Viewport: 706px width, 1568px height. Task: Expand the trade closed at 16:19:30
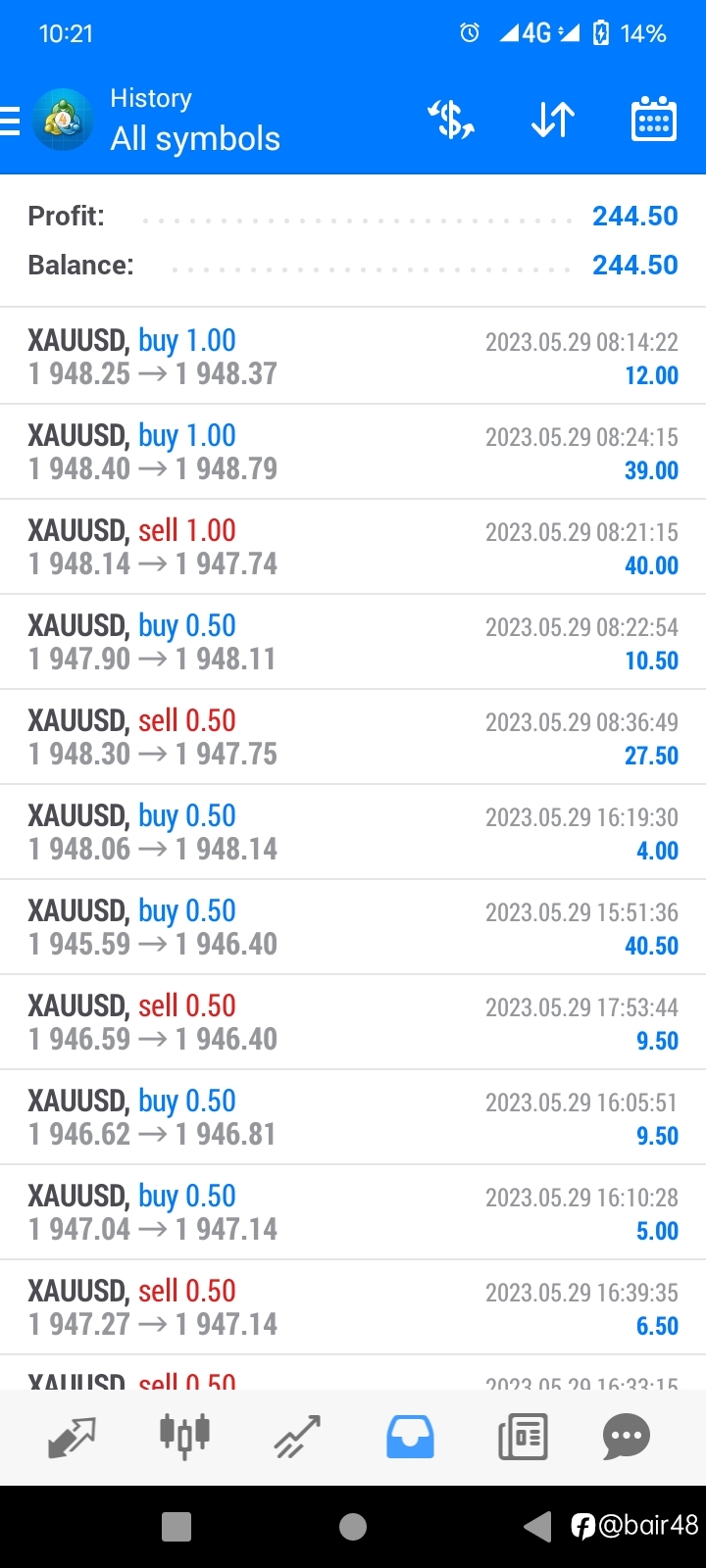353,832
